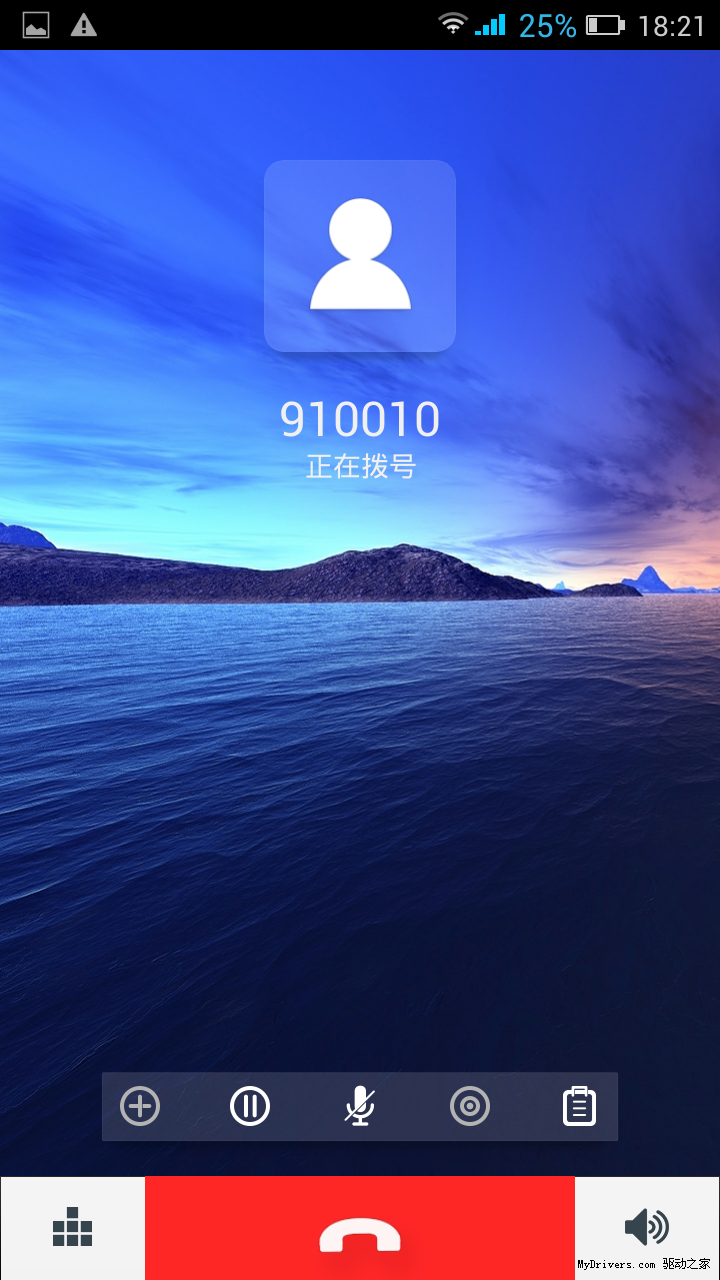Start recording the call
The height and width of the screenshot is (1280, 720).
click(x=470, y=1107)
